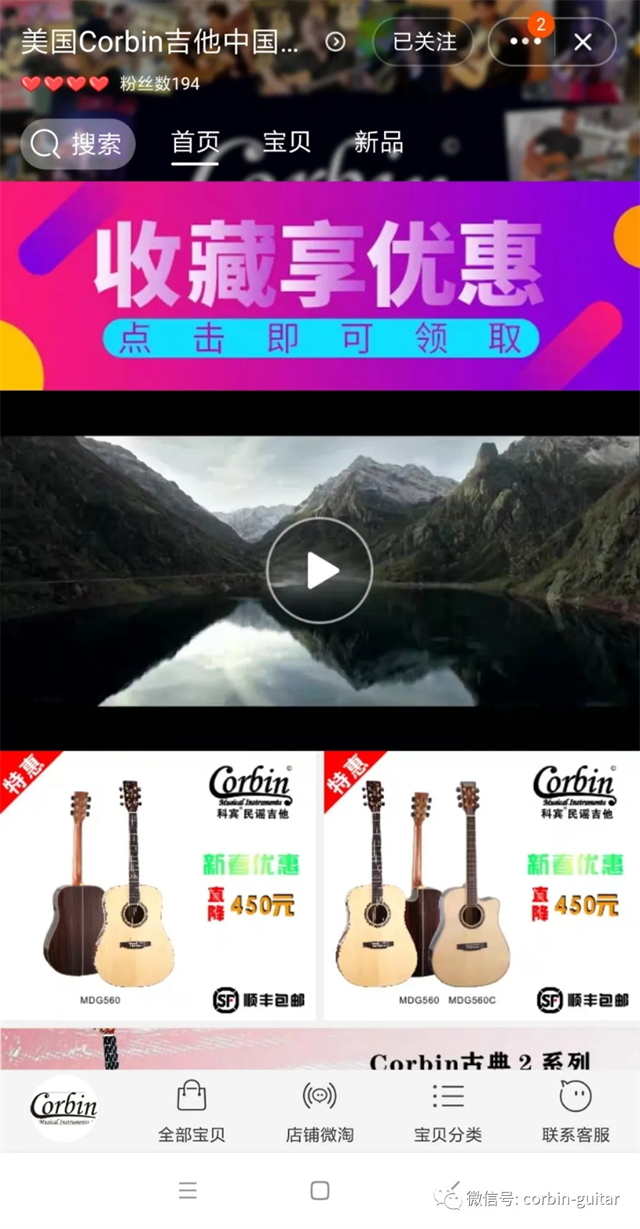This screenshot has width=640, height=1229.
Task: Open 全部宝贝 all products
Action: pyautogui.click(x=191, y=1111)
